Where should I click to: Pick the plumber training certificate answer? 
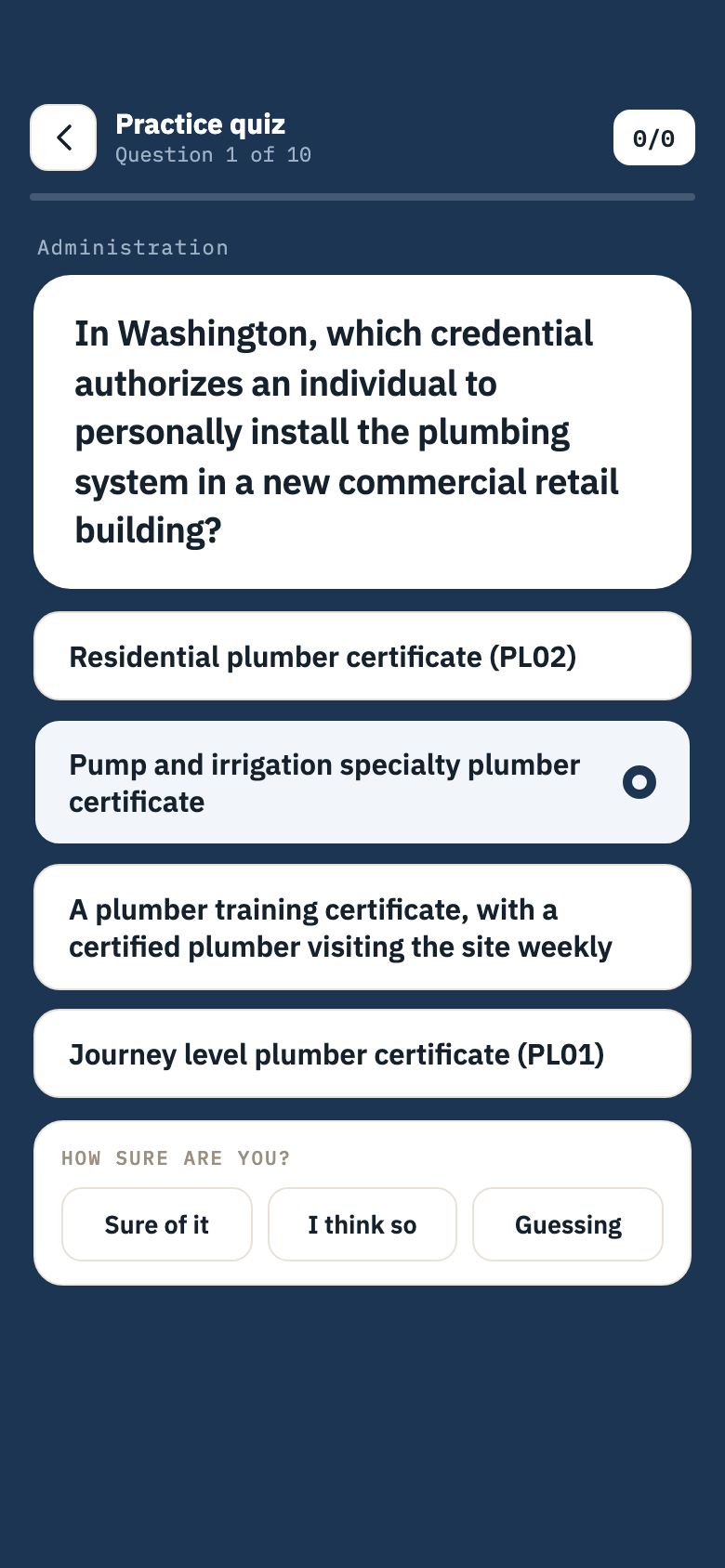[362, 927]
